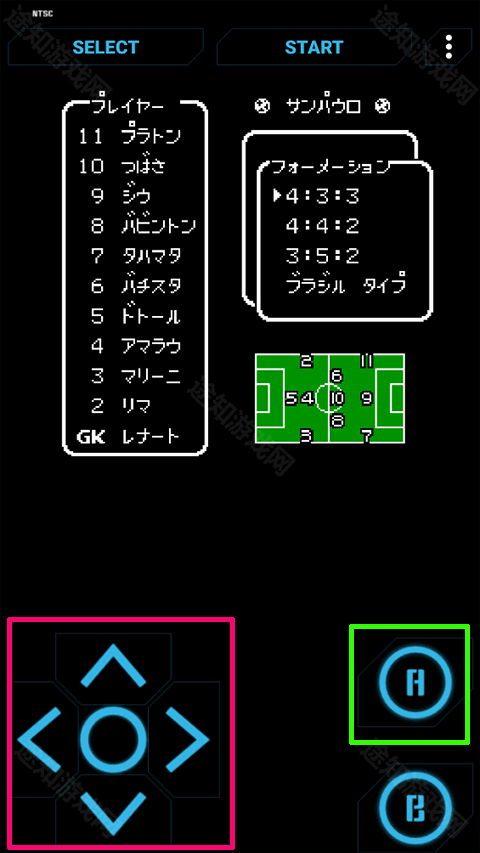Hit the START button

click(x=314, y=47)
